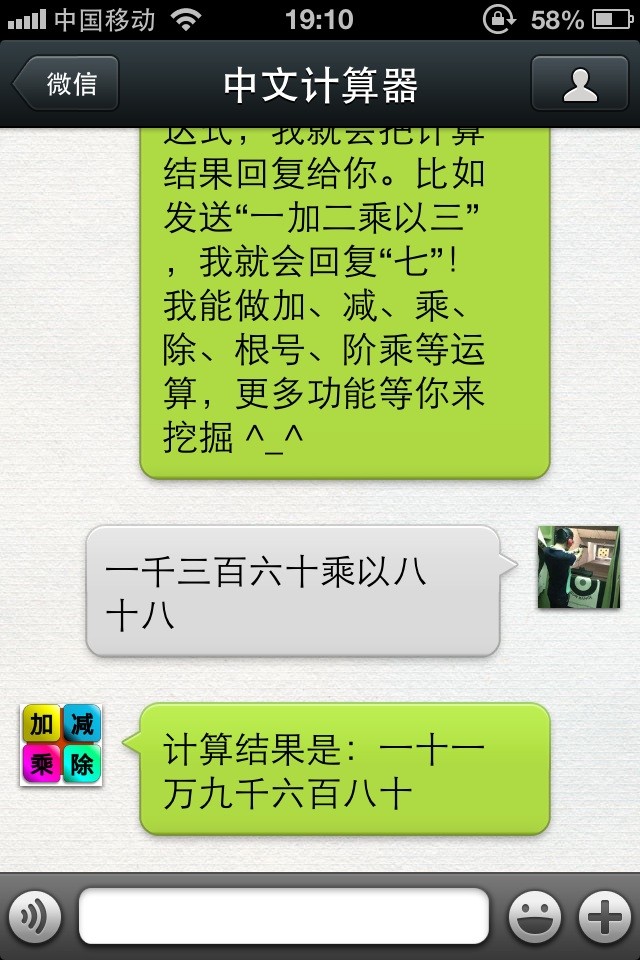Focus the message text field
Viewport: 640px width, 960px height.
284,915
